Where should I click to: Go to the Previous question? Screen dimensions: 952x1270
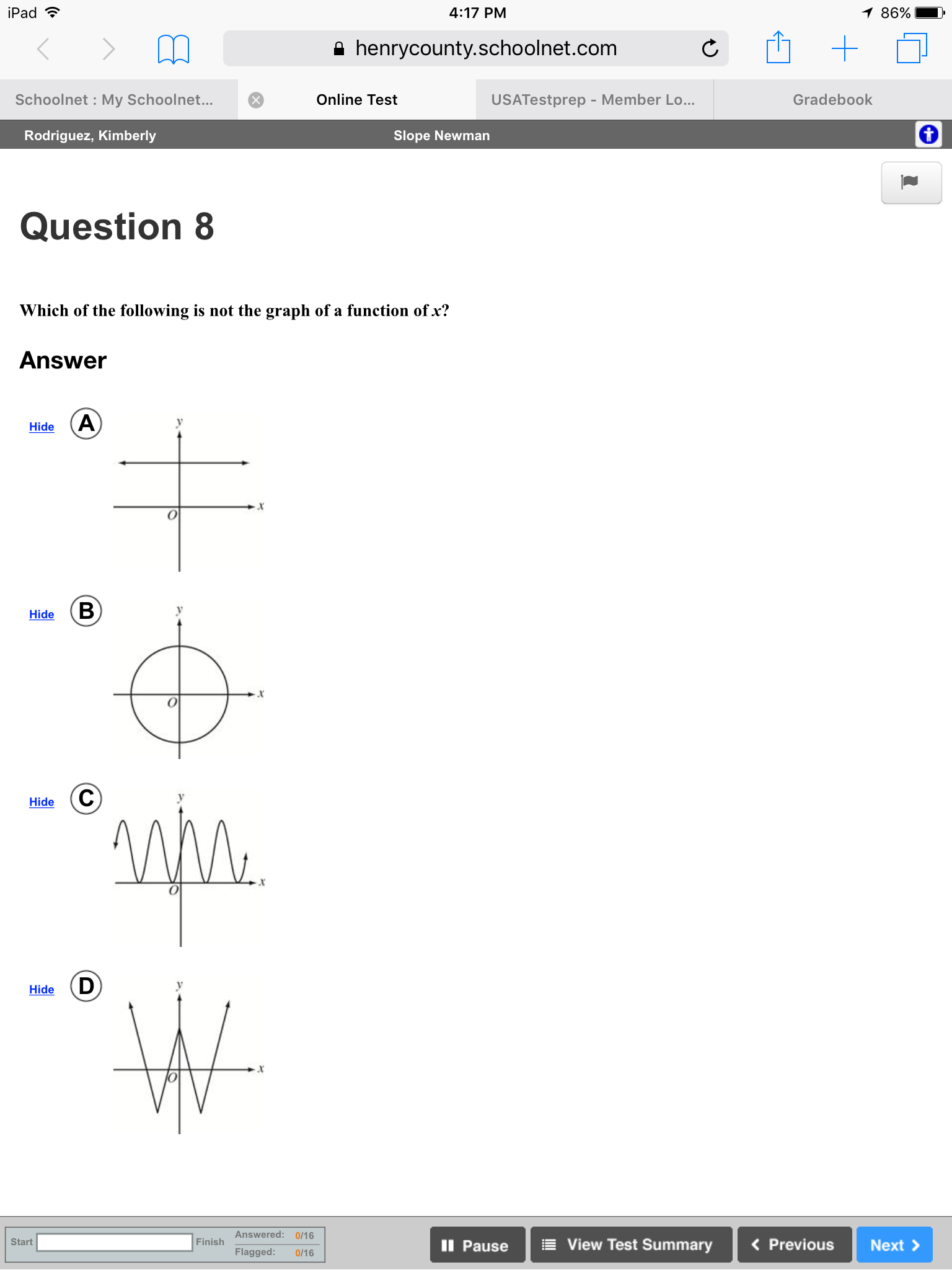coord(795,1245)
